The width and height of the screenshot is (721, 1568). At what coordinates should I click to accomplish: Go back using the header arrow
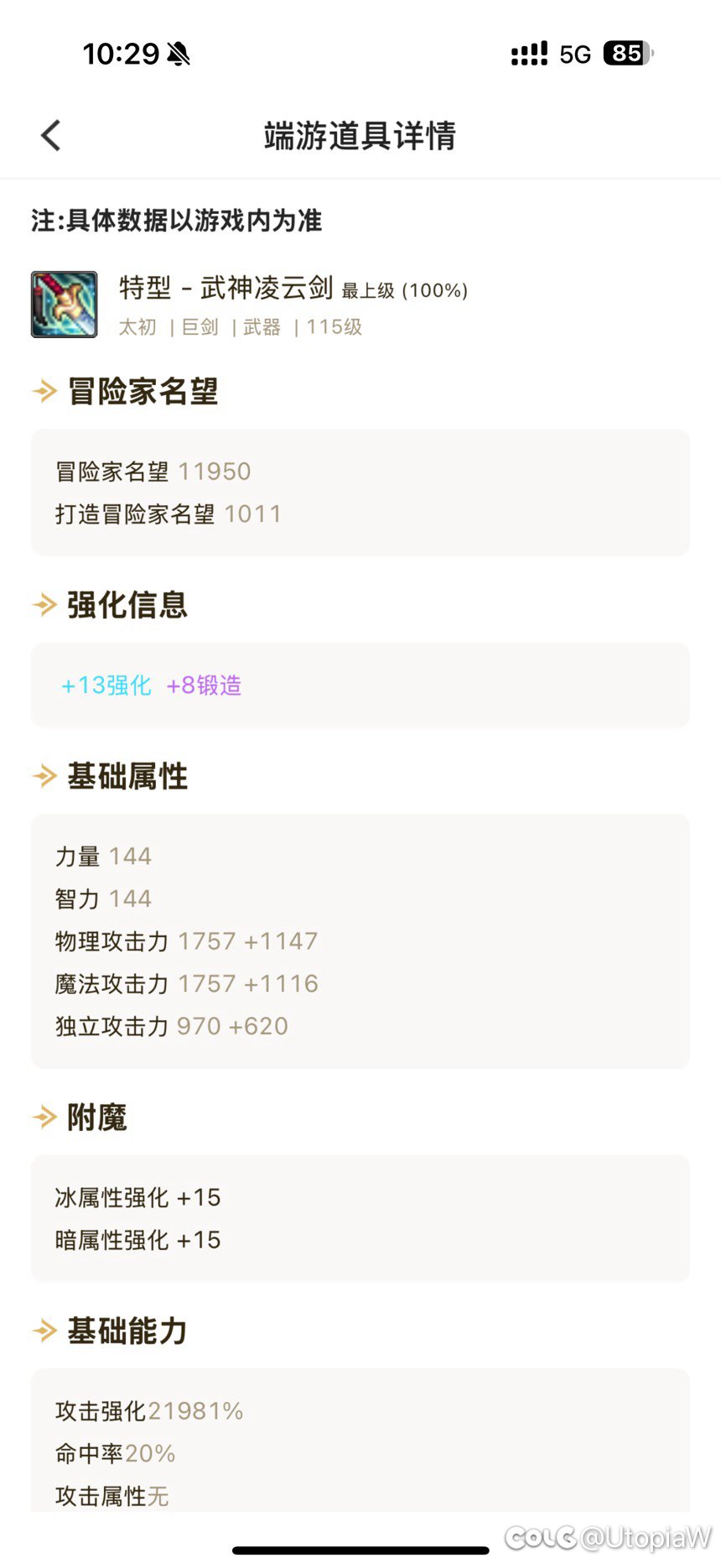(51, 135)
